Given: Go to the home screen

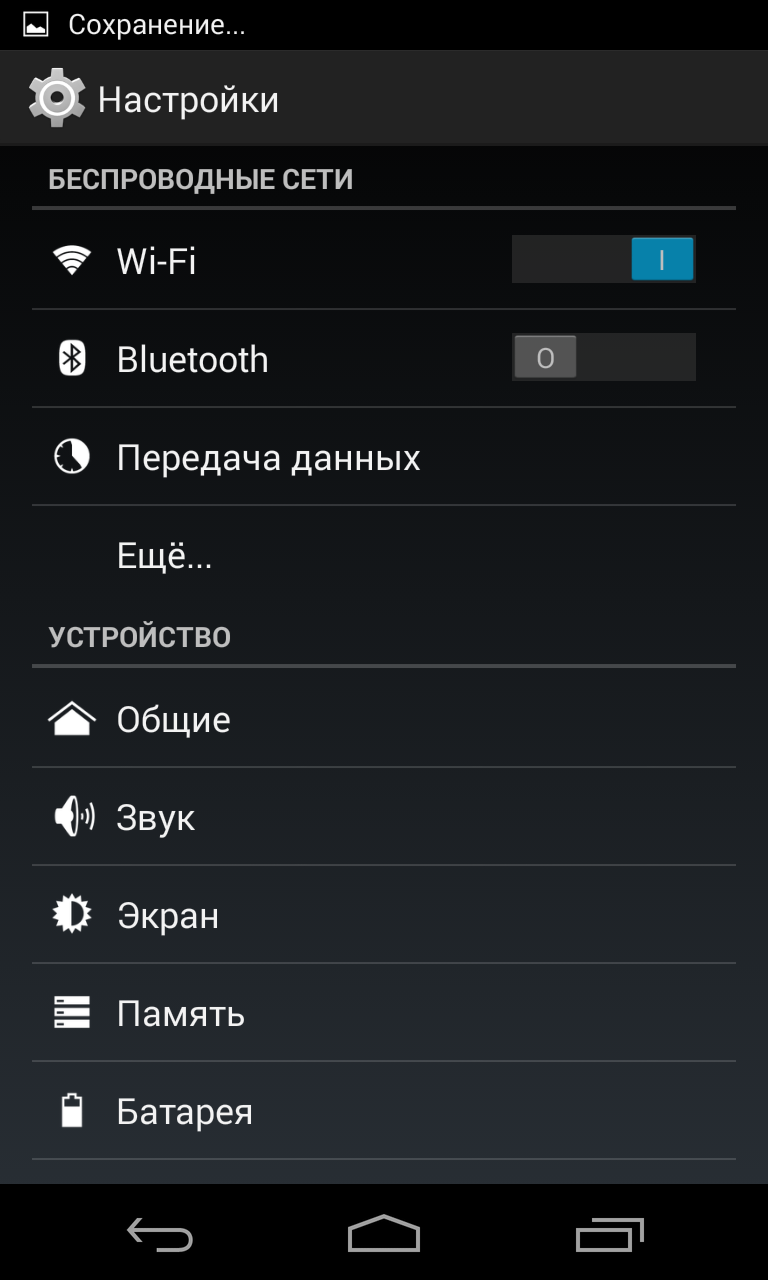Looking at the screenshot, I should [384, 1234].
